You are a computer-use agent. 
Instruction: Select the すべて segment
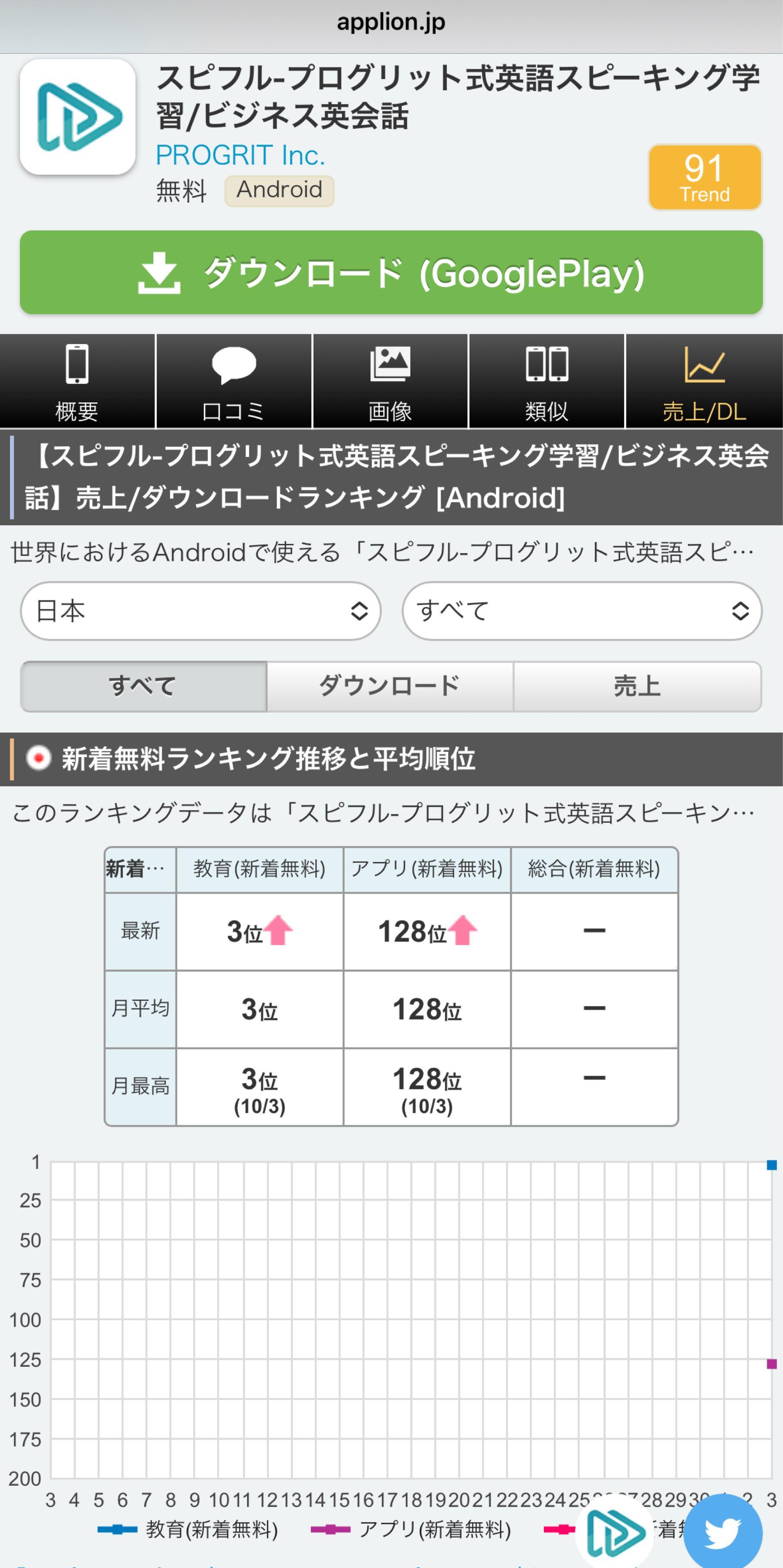click(144, 686)
